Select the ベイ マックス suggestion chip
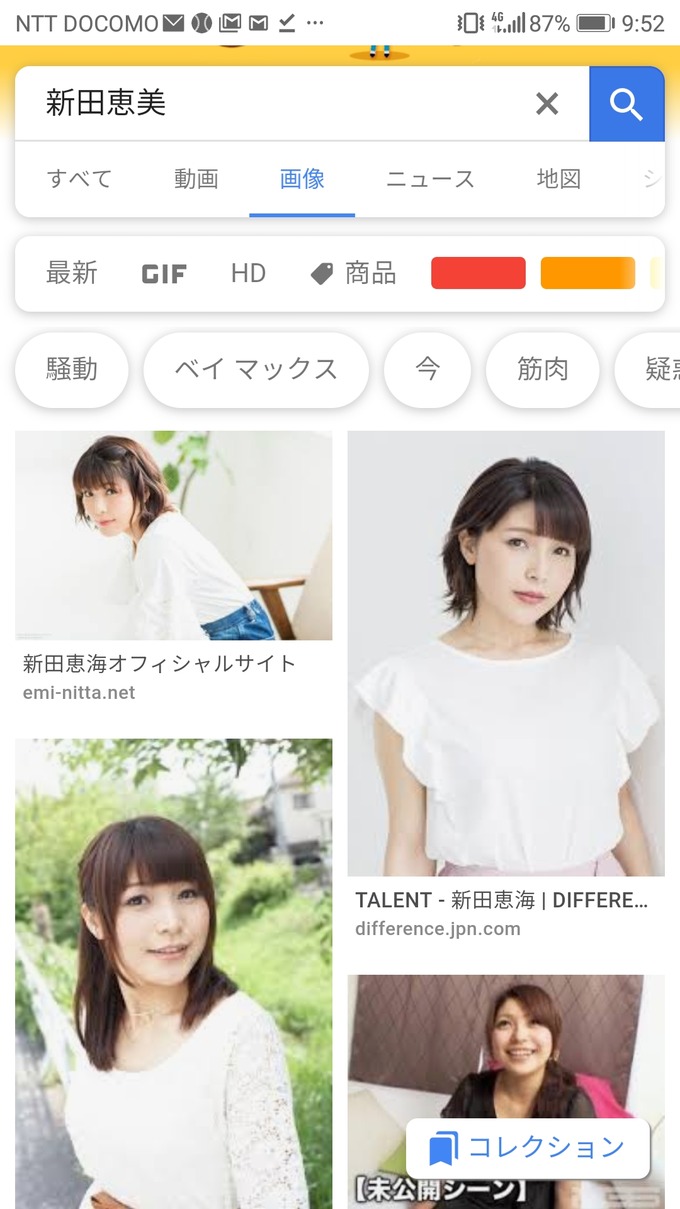680x1209 pixels. point(256,370)
